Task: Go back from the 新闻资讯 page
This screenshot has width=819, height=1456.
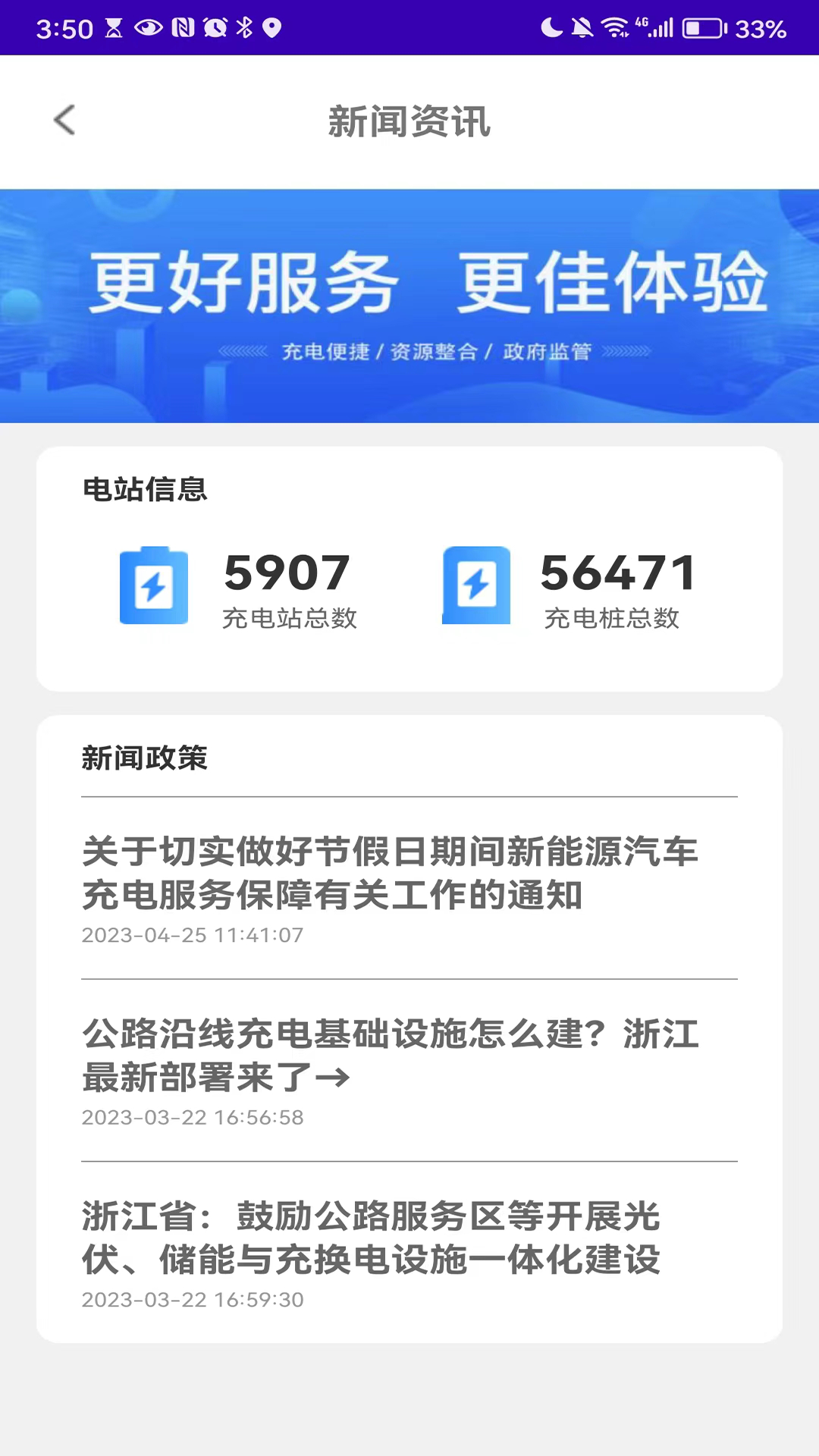Action: 64,121
